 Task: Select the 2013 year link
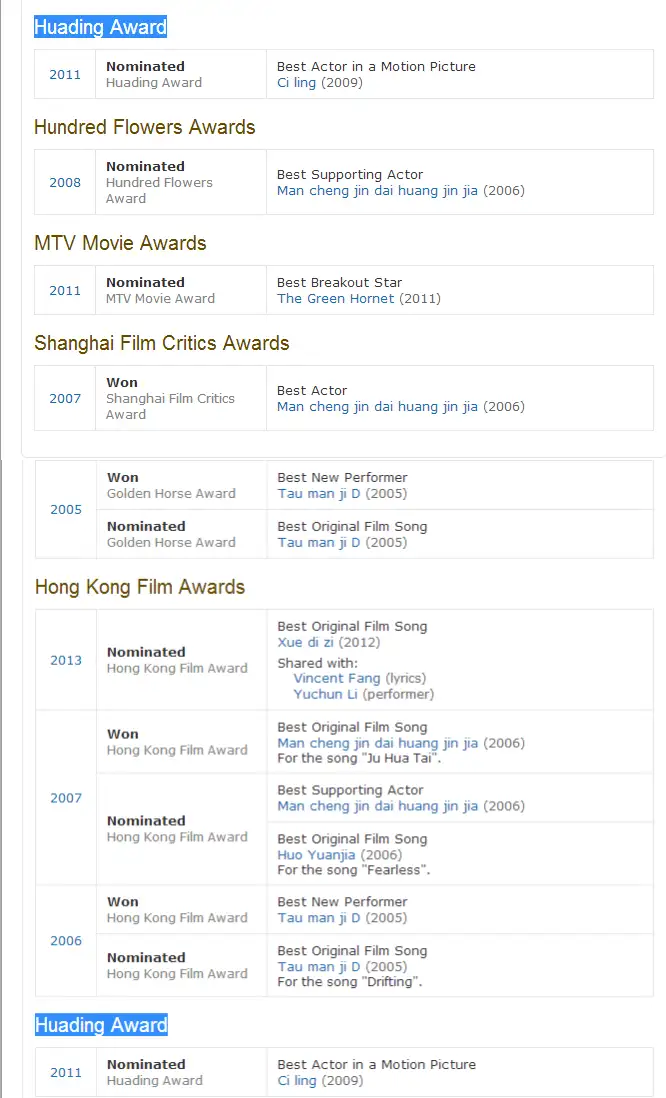[66, 660]
